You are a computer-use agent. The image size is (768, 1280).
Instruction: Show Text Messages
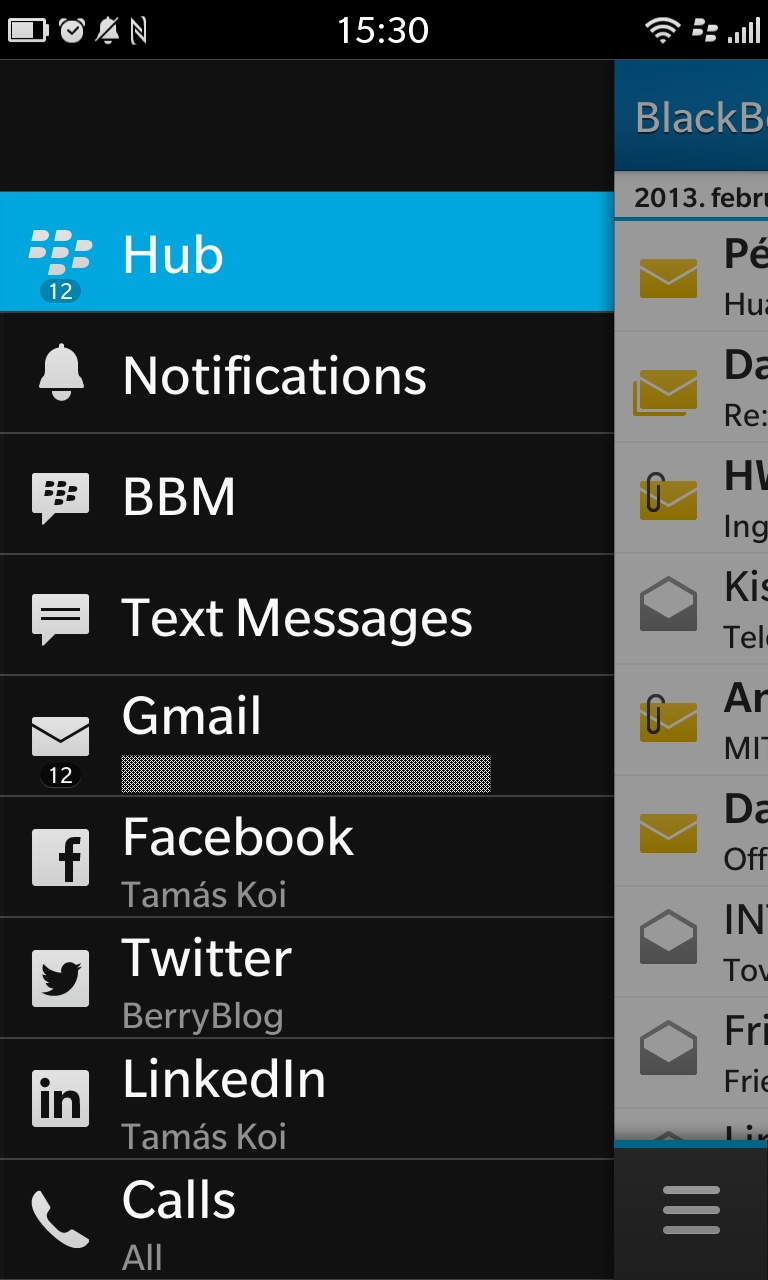click(x=306, y=615)
